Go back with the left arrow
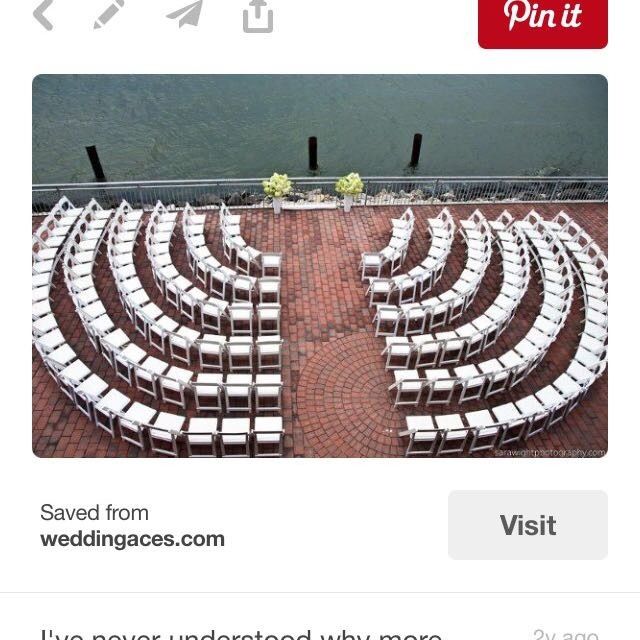This screenshot has height=640, width=640. click(x=44, y=14)
